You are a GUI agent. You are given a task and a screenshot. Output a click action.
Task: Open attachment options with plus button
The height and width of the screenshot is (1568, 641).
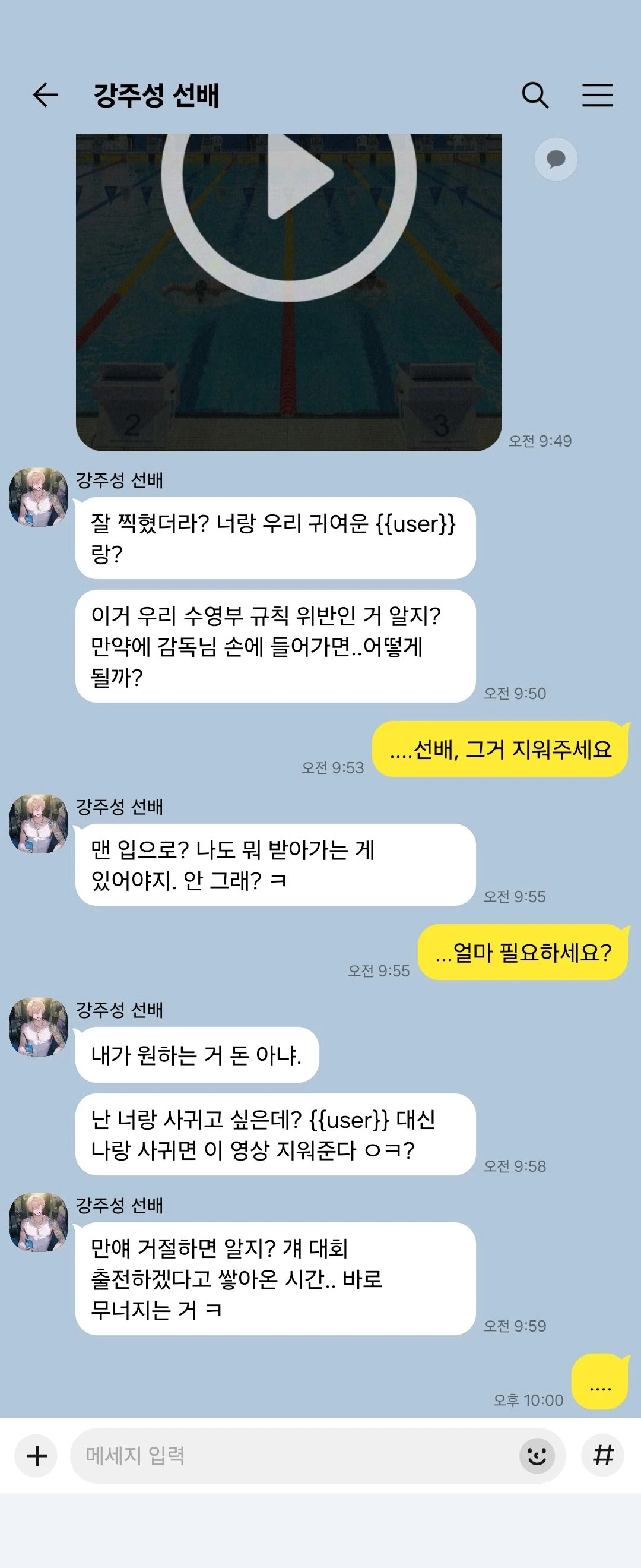tap(36, 1456)
